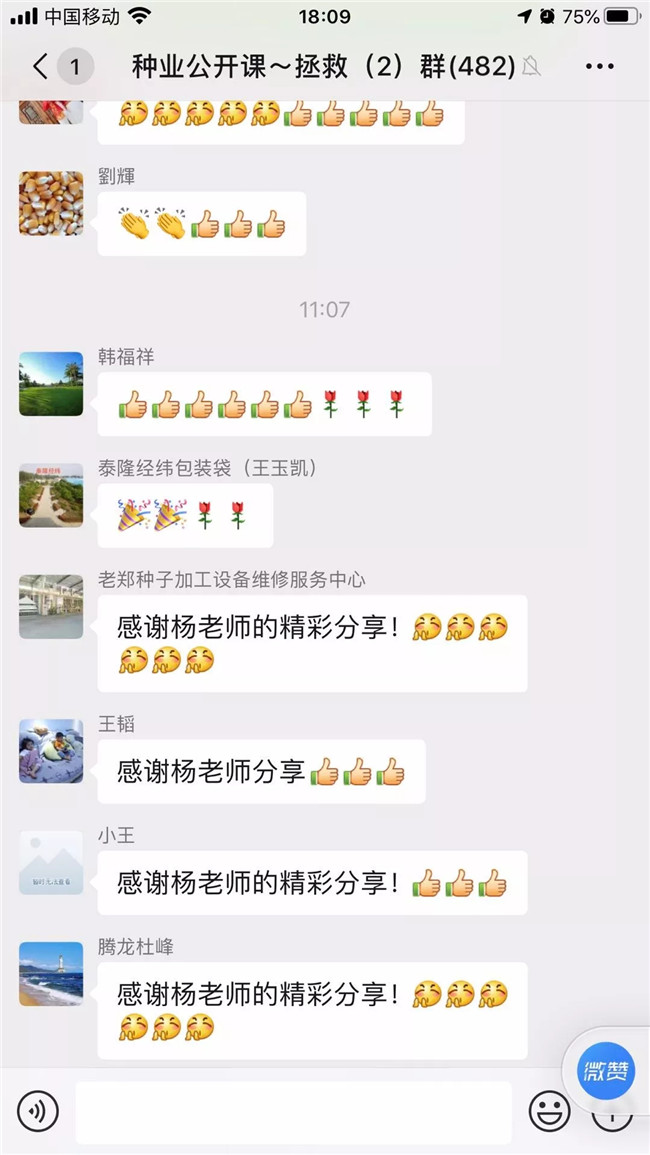Open the group chat options menu

click(599, 67)
